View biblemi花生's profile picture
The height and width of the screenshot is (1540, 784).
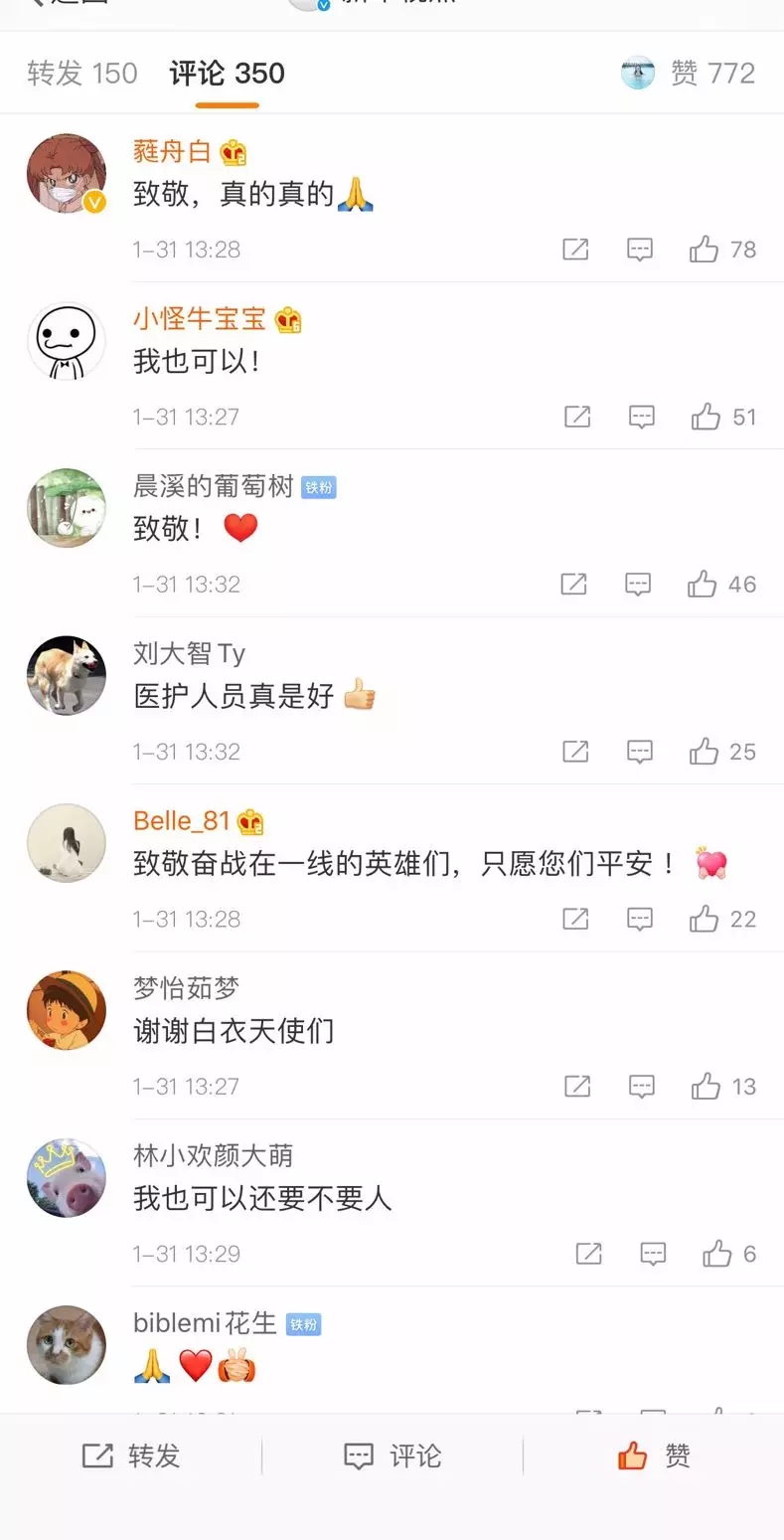(x=66, y=1345)
